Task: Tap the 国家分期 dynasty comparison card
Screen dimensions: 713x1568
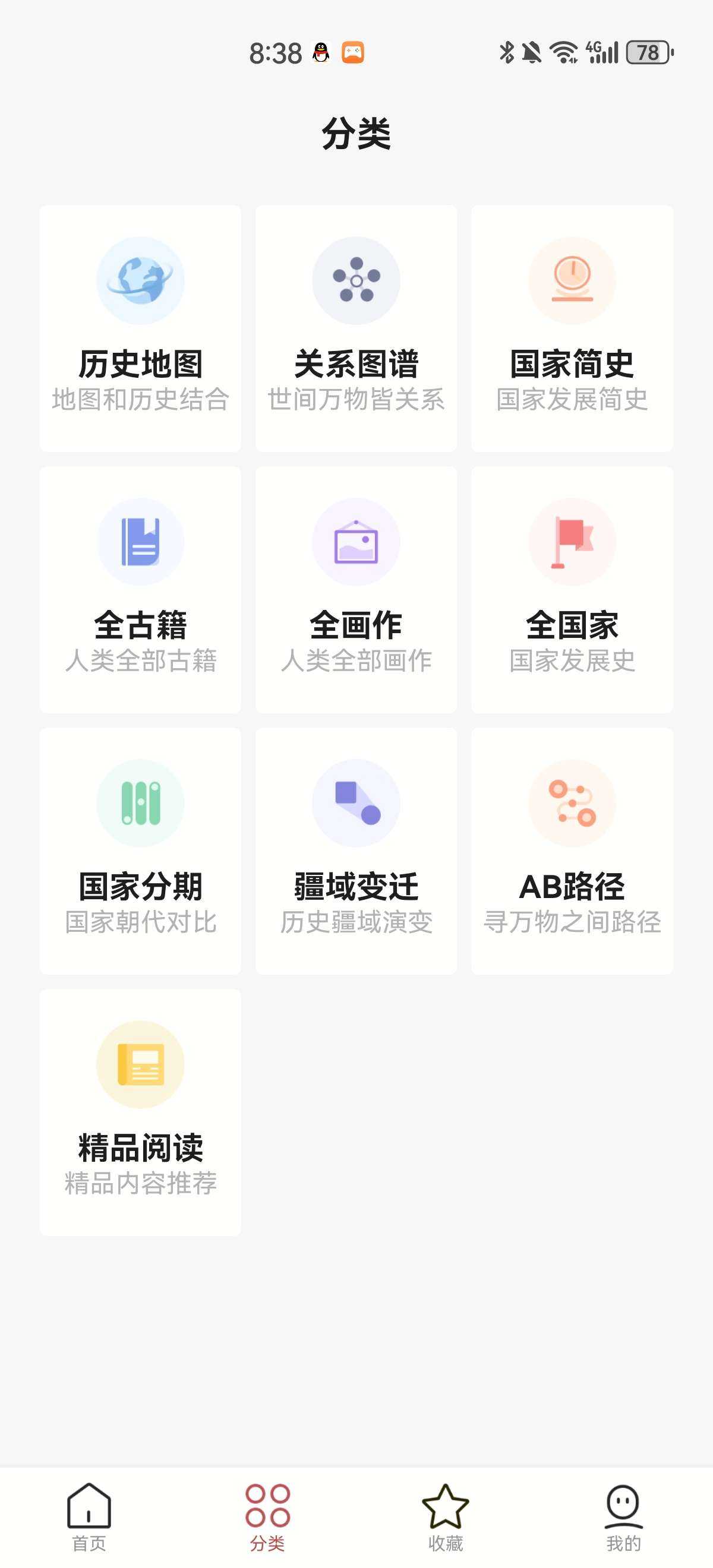Action: click(140, 851)
